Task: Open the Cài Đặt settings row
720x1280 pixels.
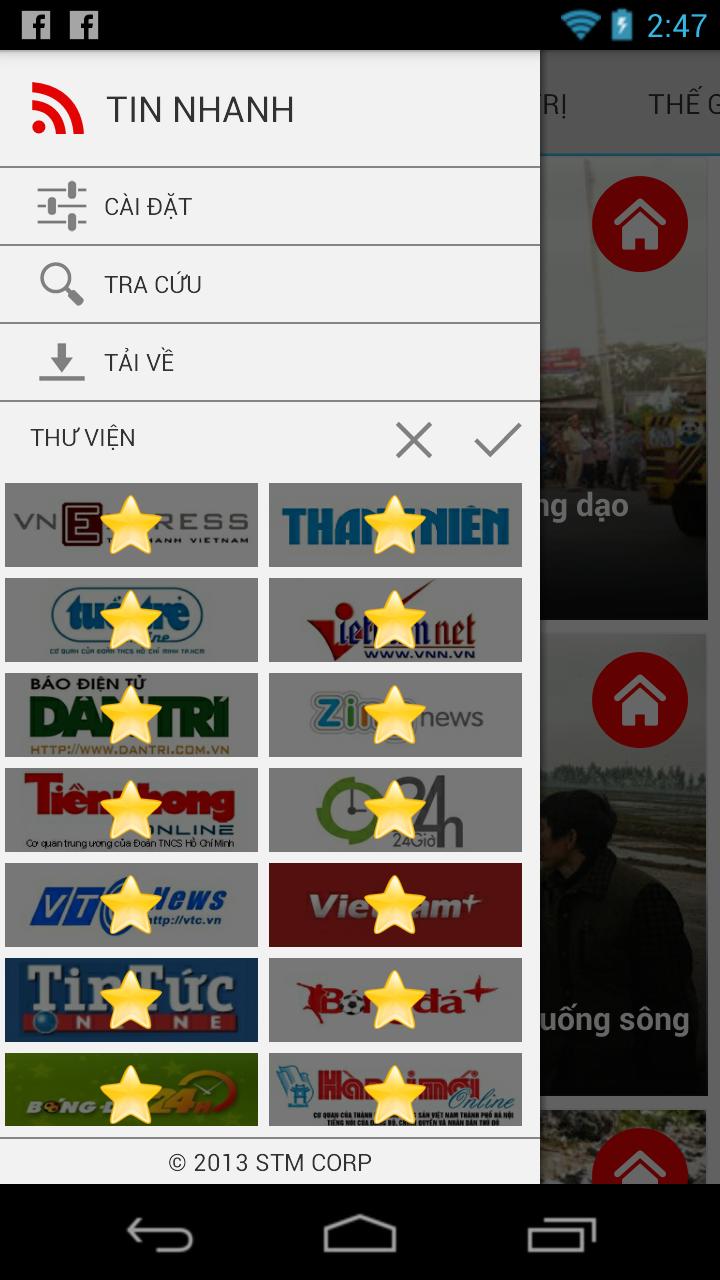Action: 270,207
